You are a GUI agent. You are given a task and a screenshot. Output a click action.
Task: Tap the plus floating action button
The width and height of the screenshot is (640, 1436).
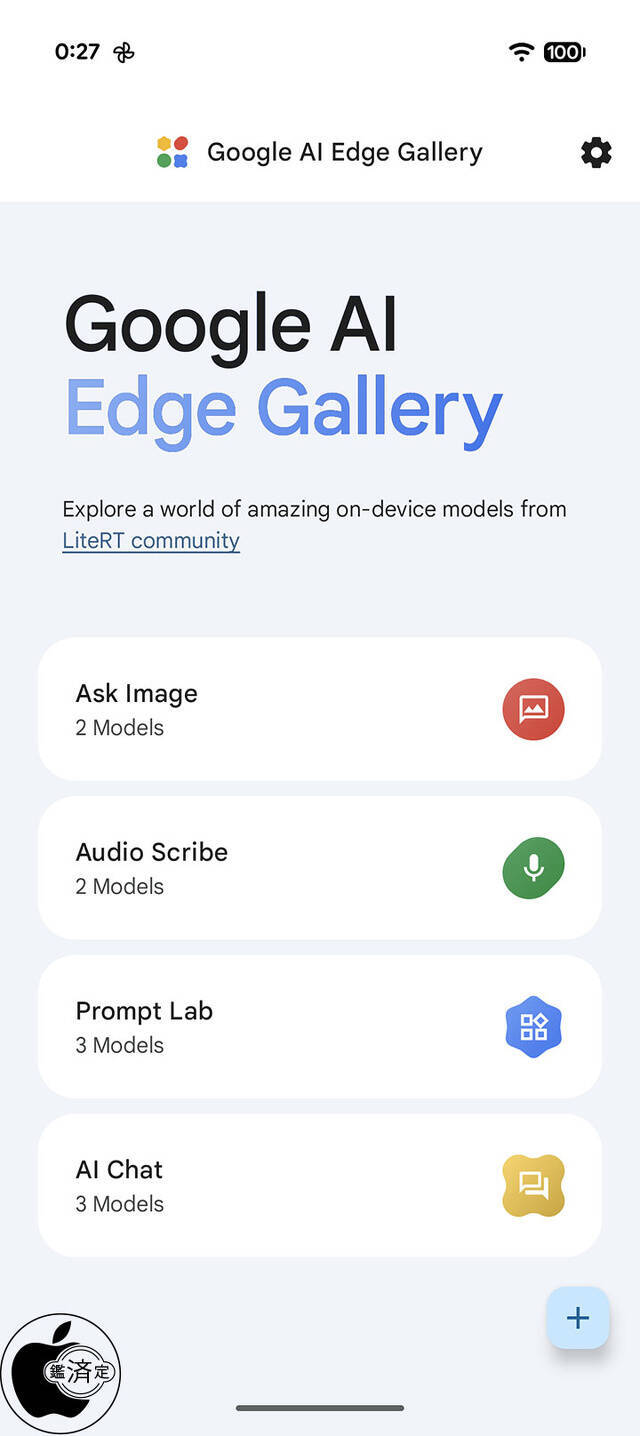[578, 1318]
